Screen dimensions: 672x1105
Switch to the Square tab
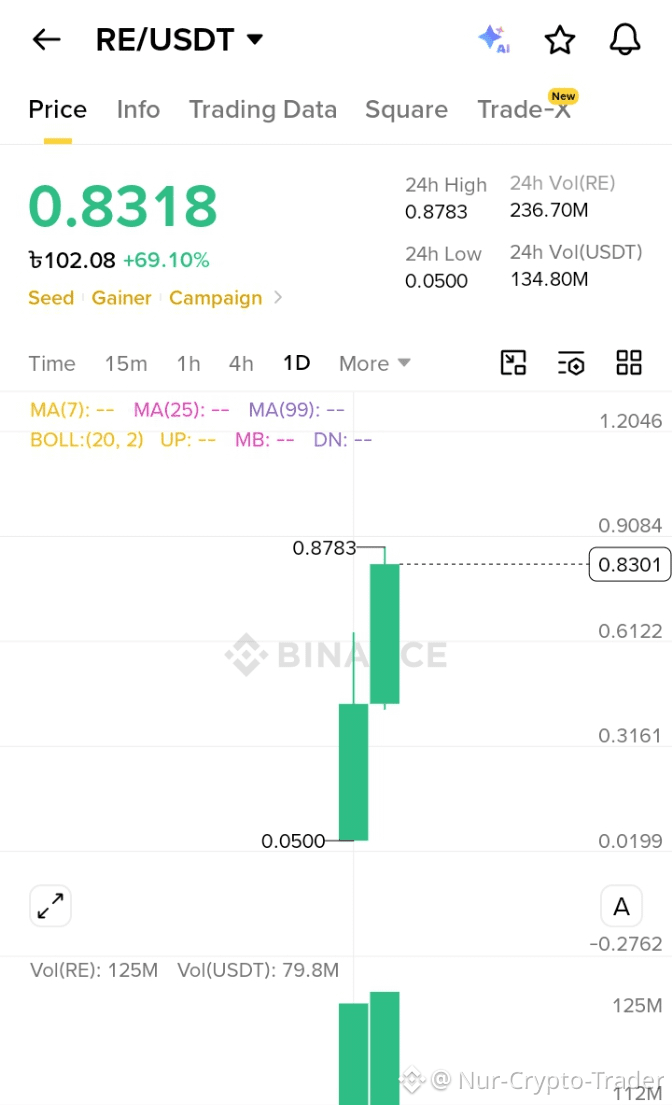406,109
